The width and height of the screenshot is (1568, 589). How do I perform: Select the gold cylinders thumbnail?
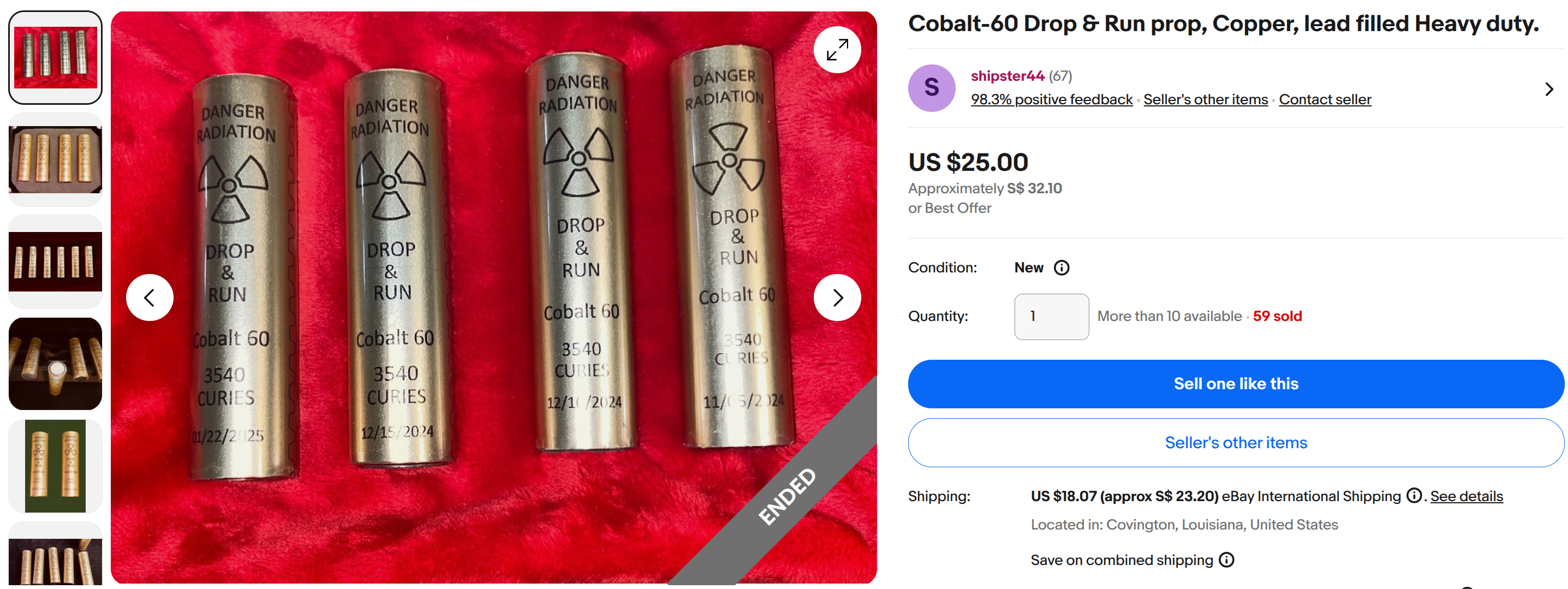click(55, 159)
